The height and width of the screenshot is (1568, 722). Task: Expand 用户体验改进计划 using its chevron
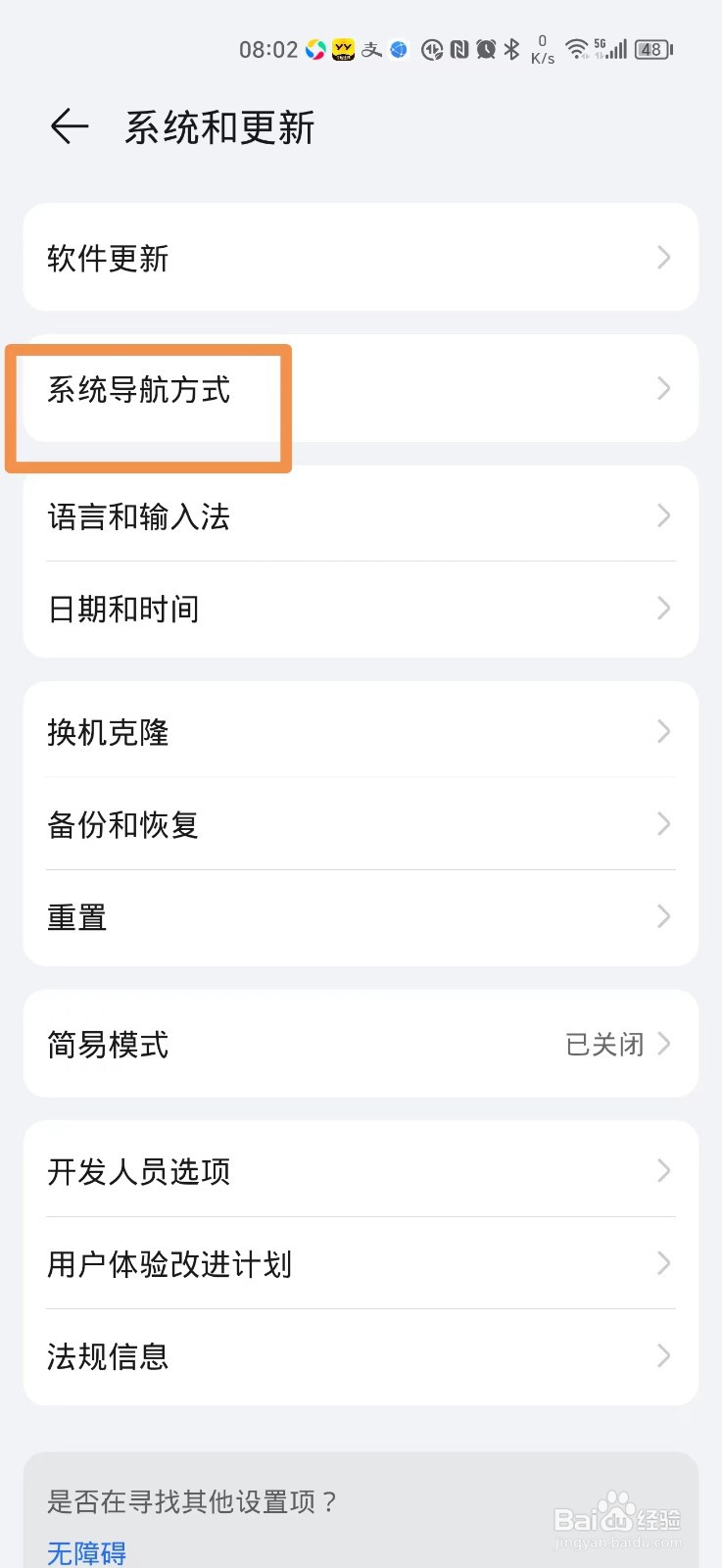coord(664,1264)
